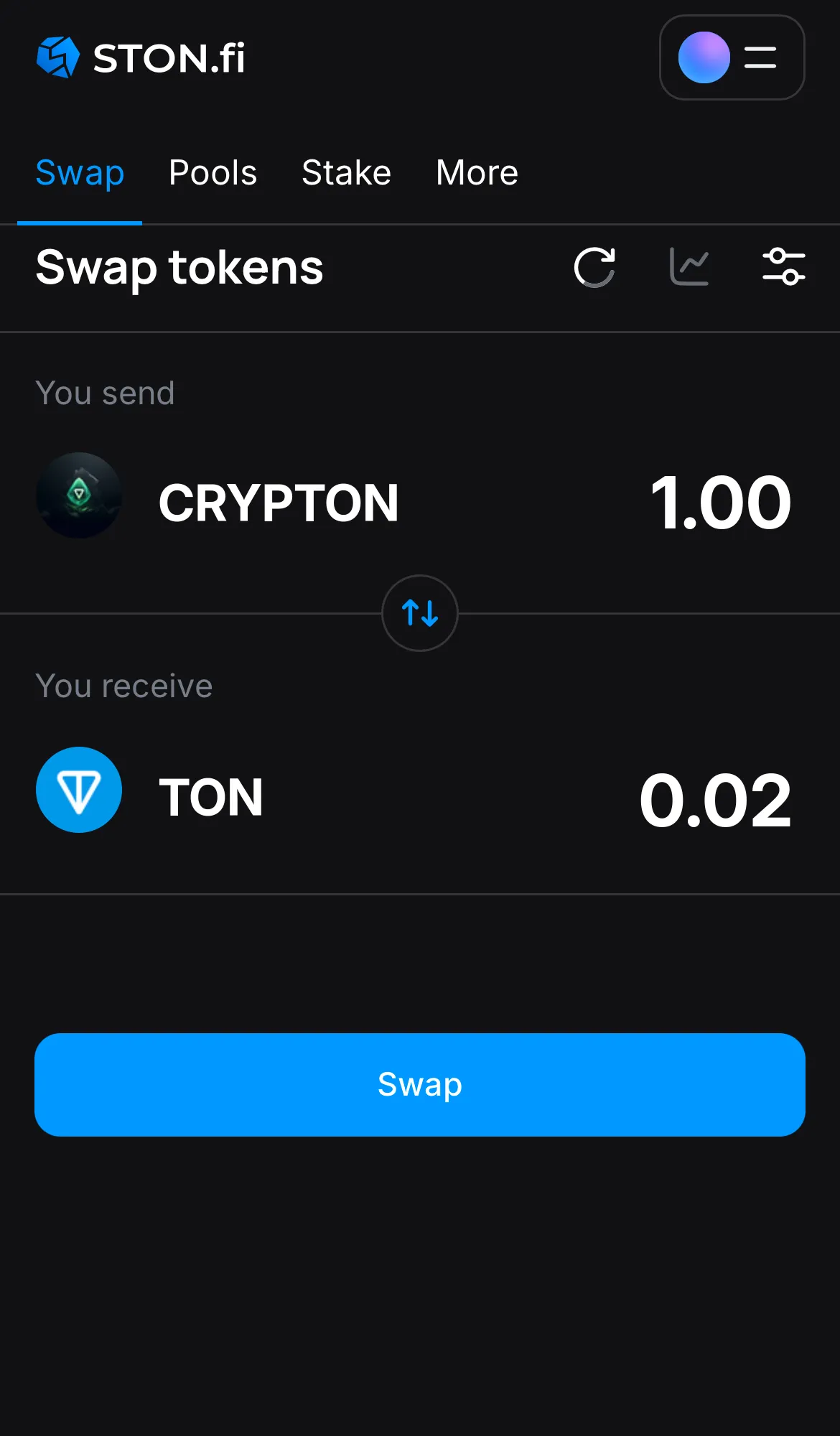Expand the You receive token list
The width and height of the screenshot is (840, 1436).
tap(211, 795)
